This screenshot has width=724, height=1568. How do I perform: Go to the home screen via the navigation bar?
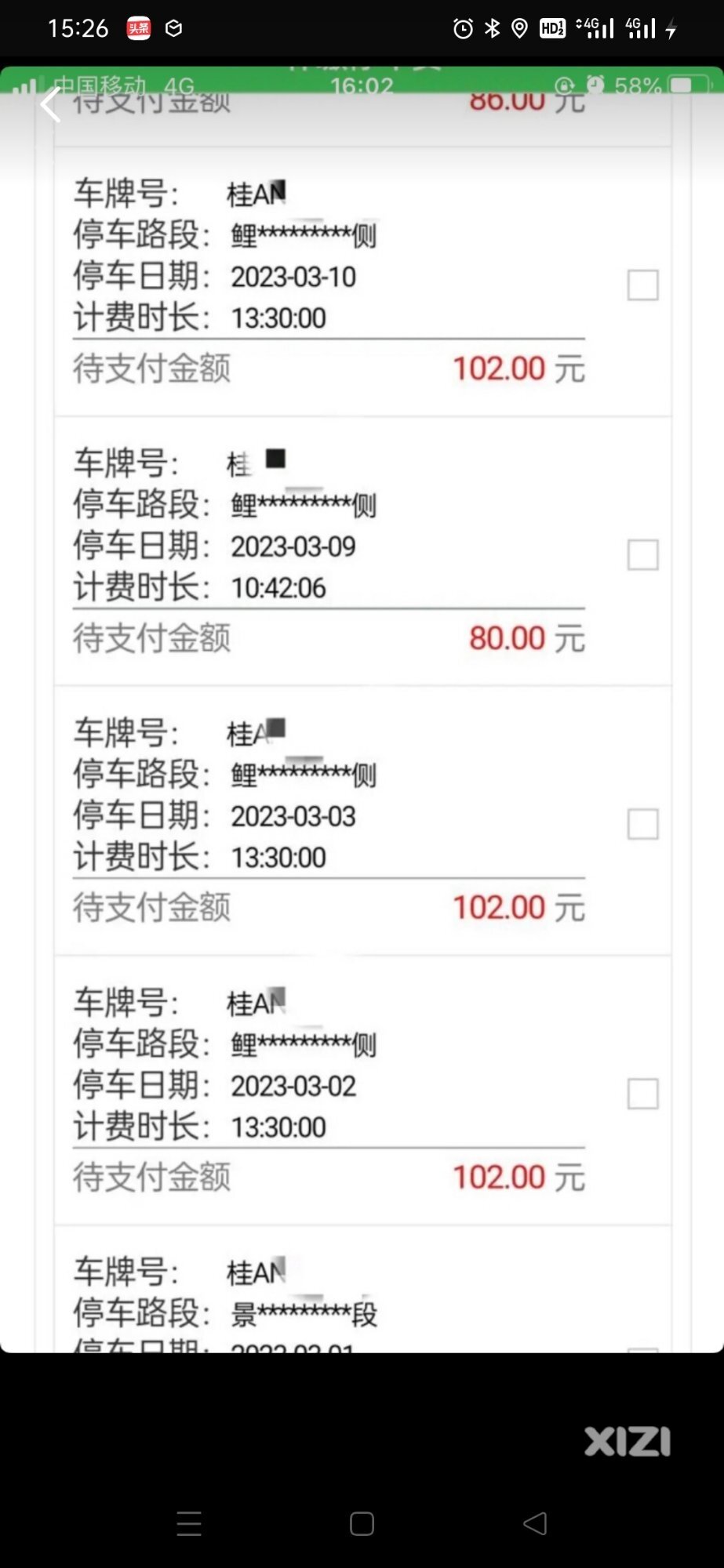pyautogui.click(x=362, y=1523)
